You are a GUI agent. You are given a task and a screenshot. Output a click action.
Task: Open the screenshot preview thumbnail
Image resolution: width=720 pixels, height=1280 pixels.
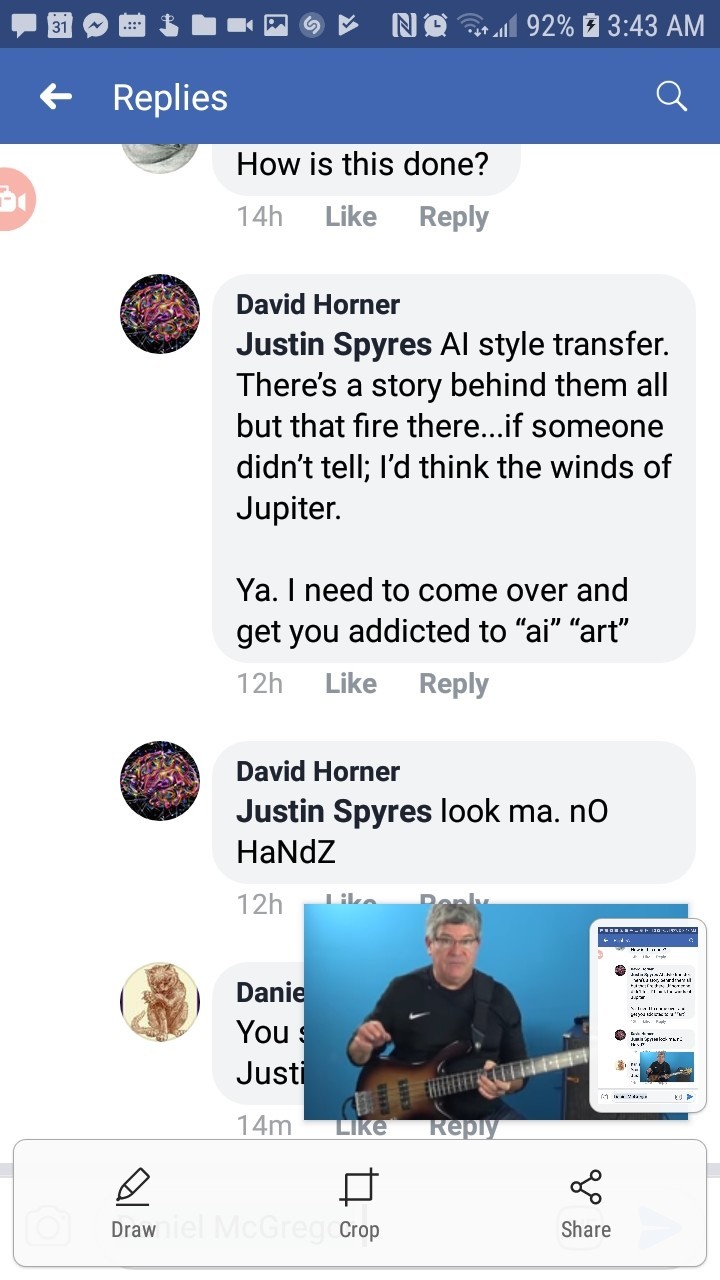(648, 1016)
